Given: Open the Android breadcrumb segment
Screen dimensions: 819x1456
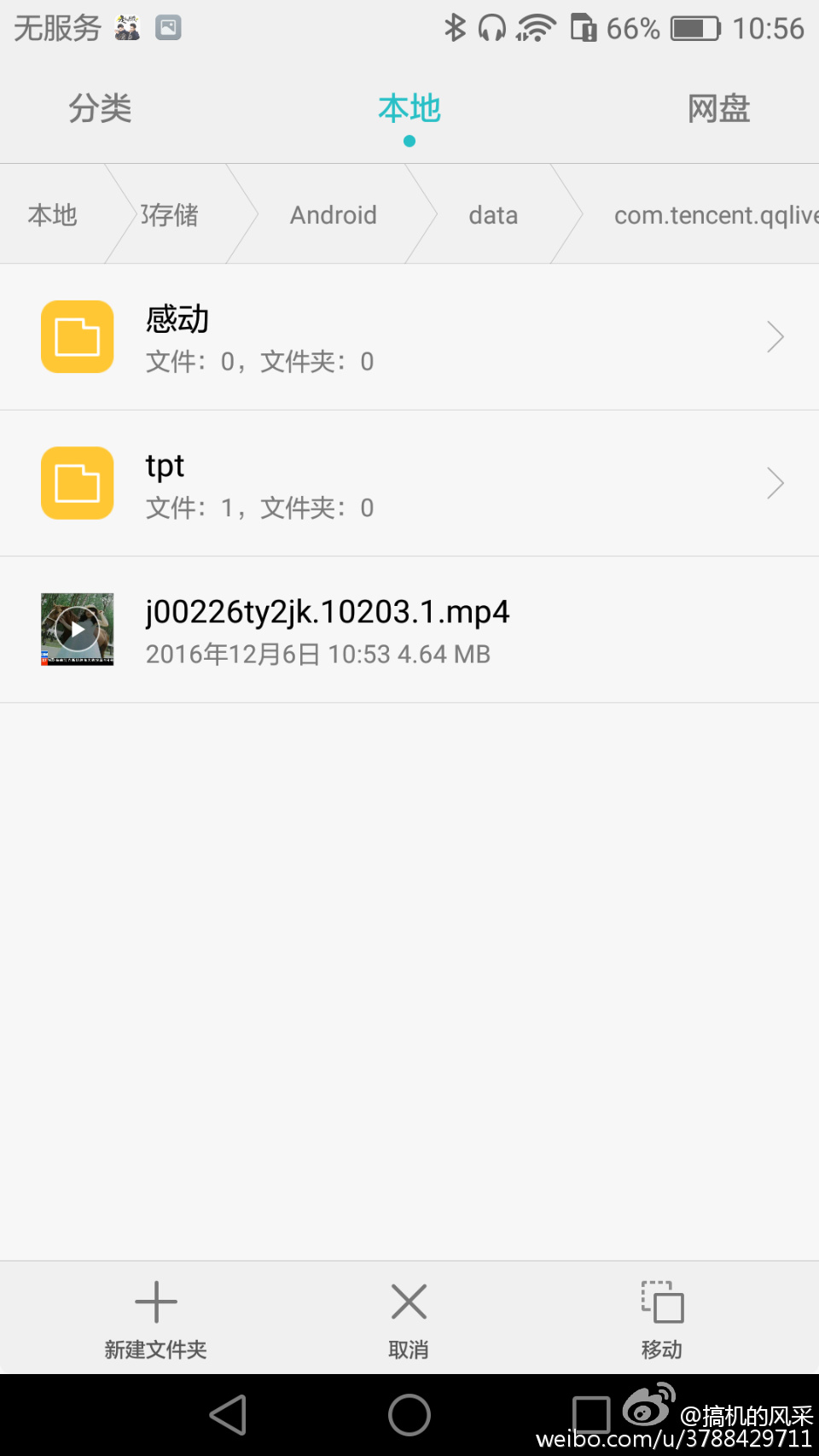Looking at the screenshot, I should [333, 214].
